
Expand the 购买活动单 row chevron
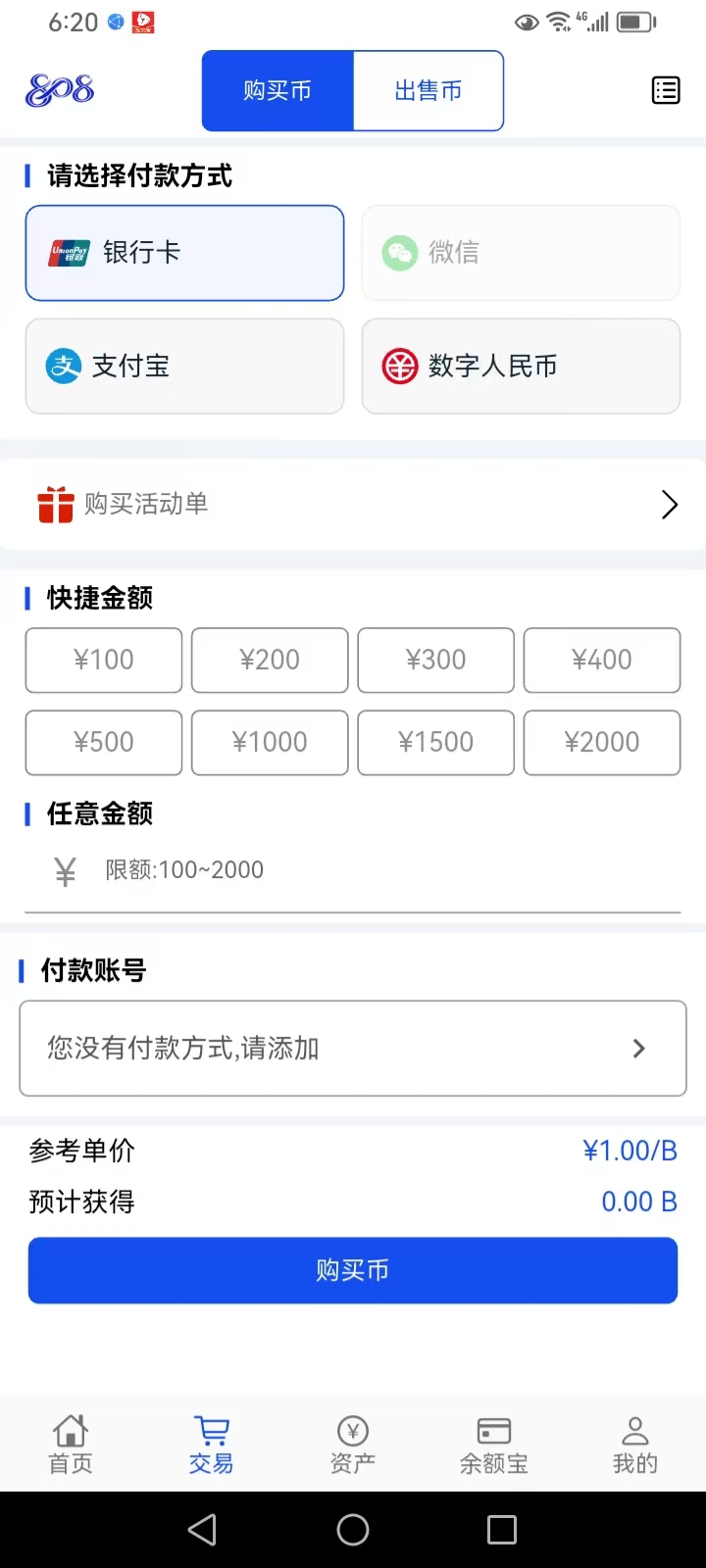[670, 504]
